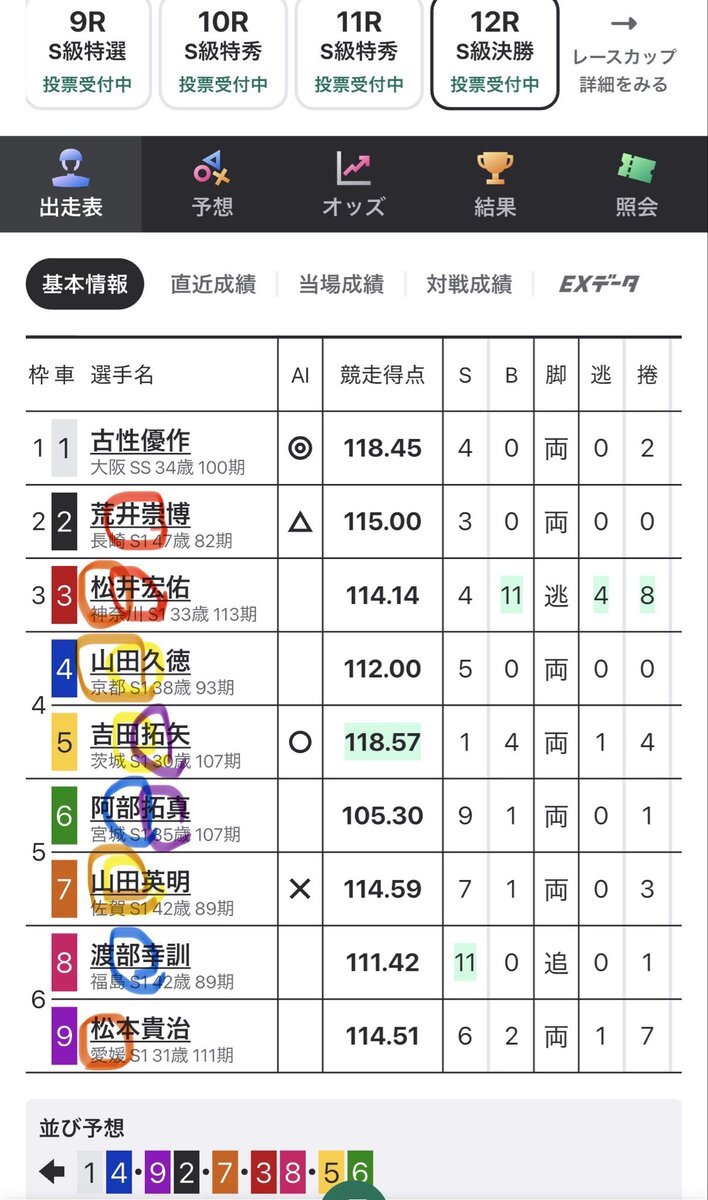Image resolution: width=708 pixels, height=1200 pixels.
Task: Open rider 荒井崇博 profile
Action: click(x=140, y=514)
